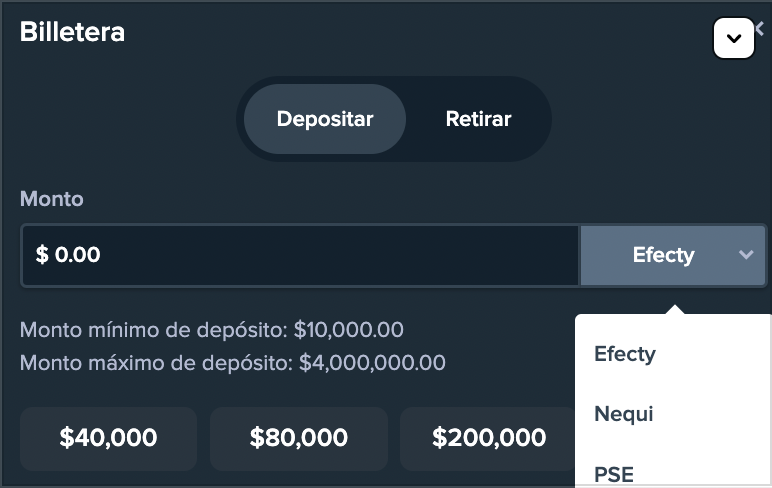The image size is (772, 488).
Task: Collapse the Efecty payment method dropdown
Action: (x=674, y=255)
